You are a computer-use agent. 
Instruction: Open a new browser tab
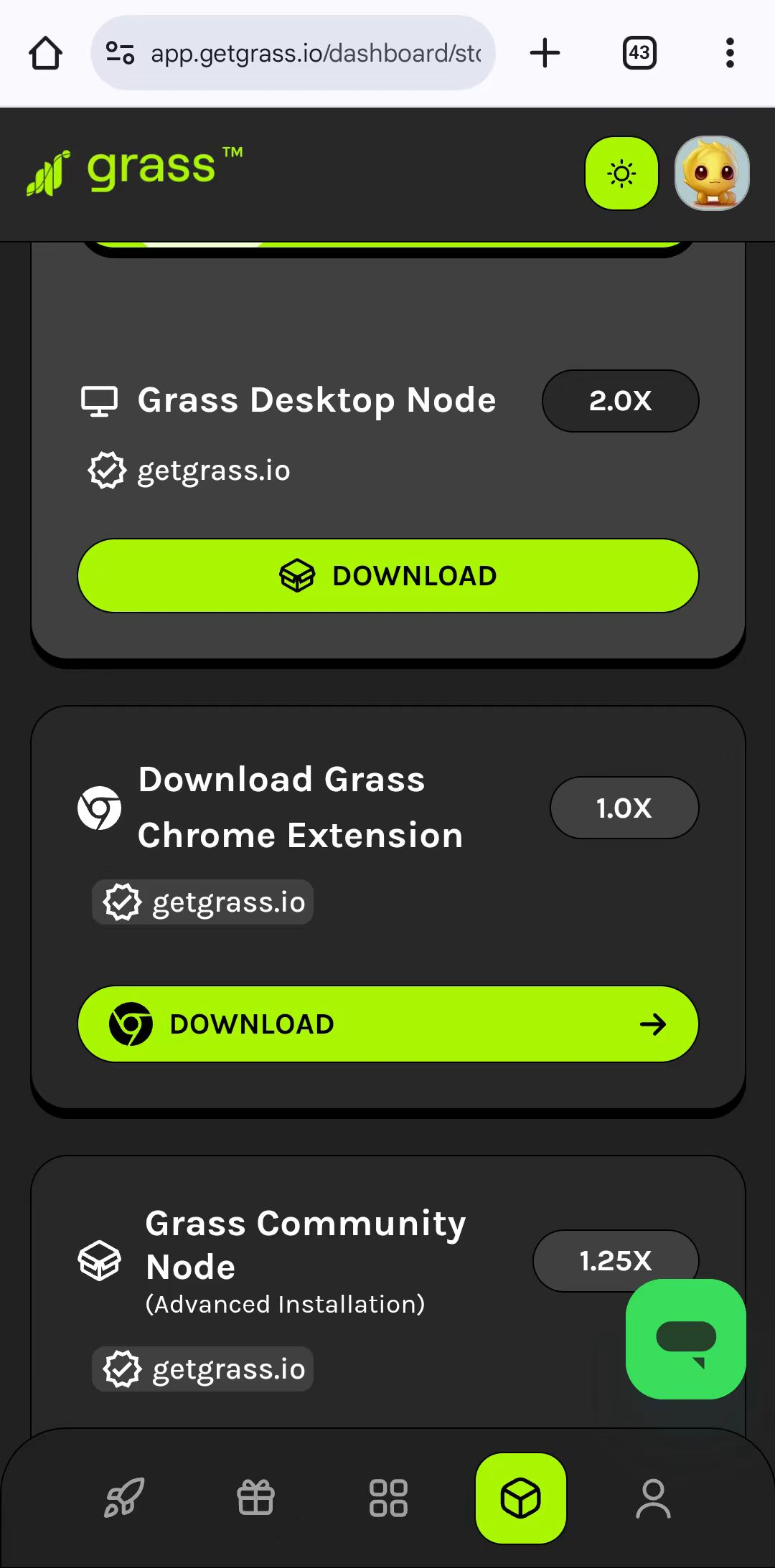[x=545, y=53]
